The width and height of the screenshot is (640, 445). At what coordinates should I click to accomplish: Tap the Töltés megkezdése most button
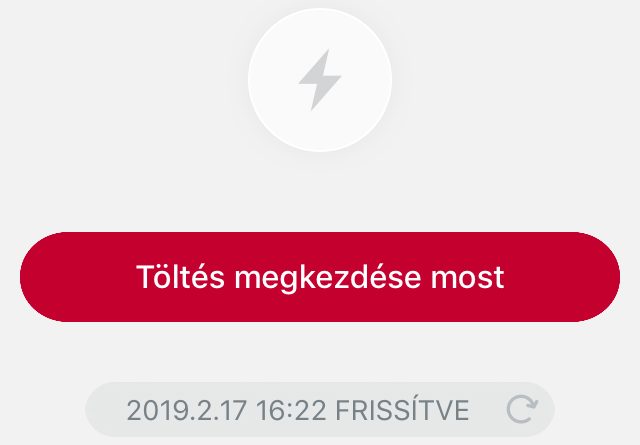click(x=320, y=277)
